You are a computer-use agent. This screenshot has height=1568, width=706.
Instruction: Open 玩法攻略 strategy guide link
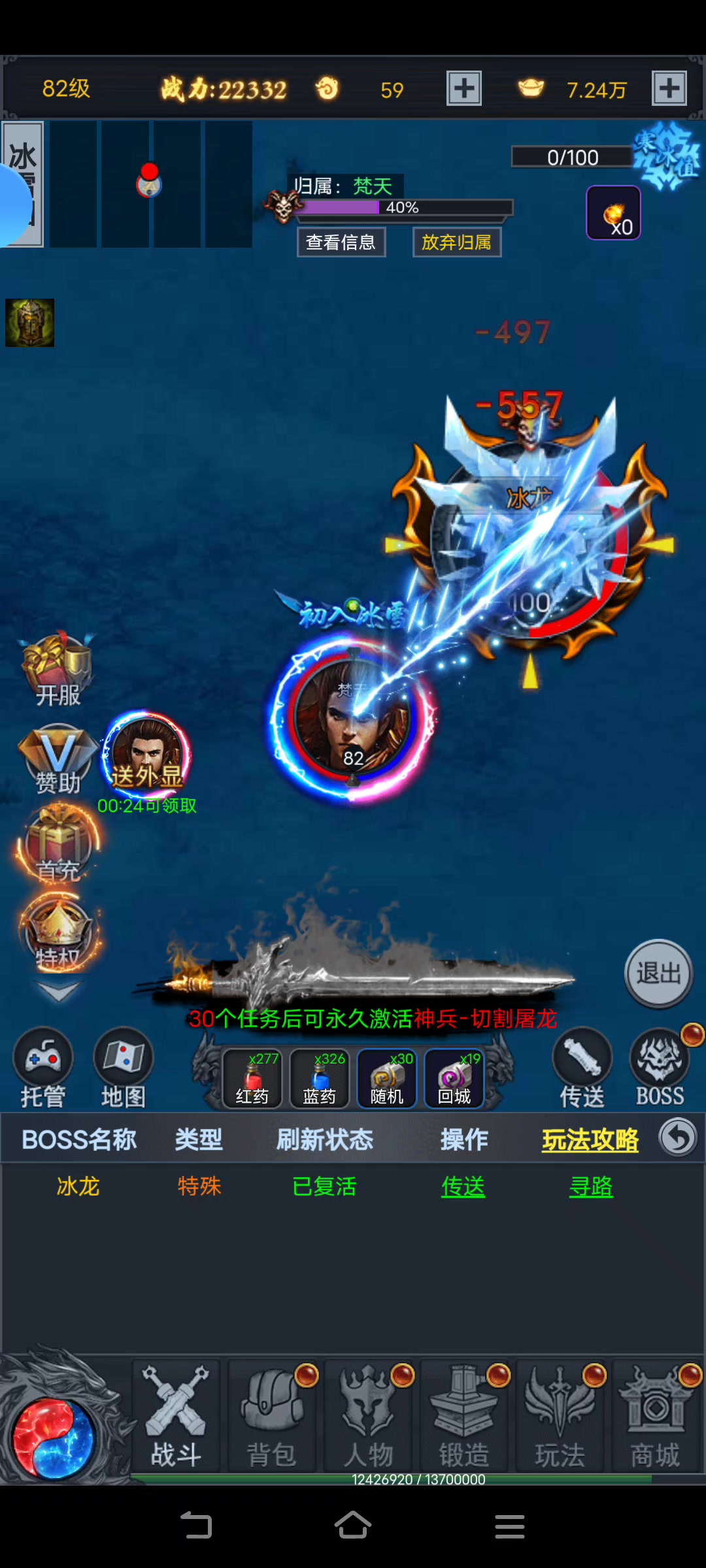tap(590, 1140)
